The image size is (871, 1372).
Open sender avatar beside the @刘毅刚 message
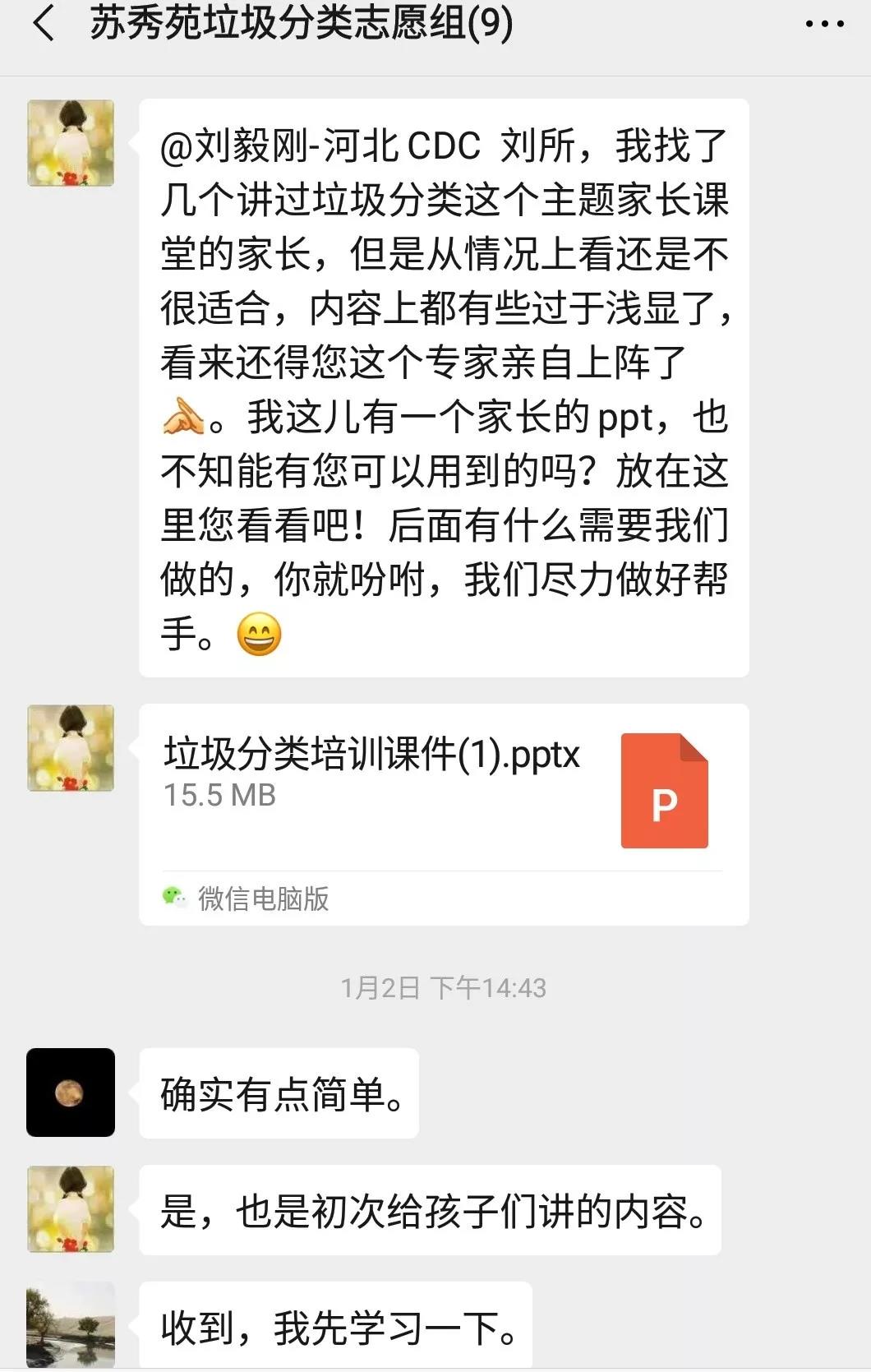pos(71,143)
